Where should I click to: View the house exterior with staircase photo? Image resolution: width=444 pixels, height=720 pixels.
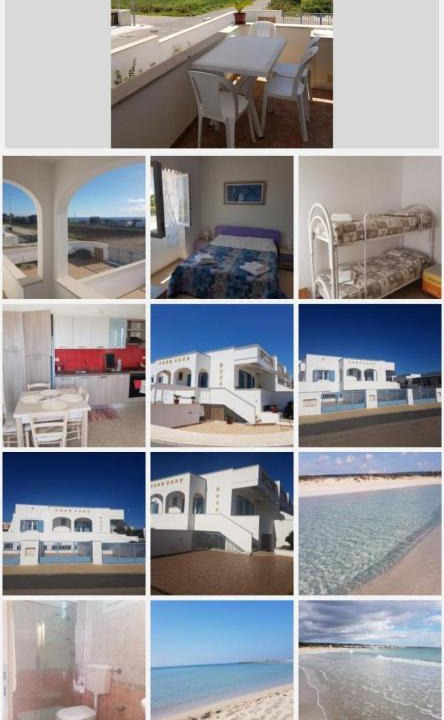coord(222,376)
